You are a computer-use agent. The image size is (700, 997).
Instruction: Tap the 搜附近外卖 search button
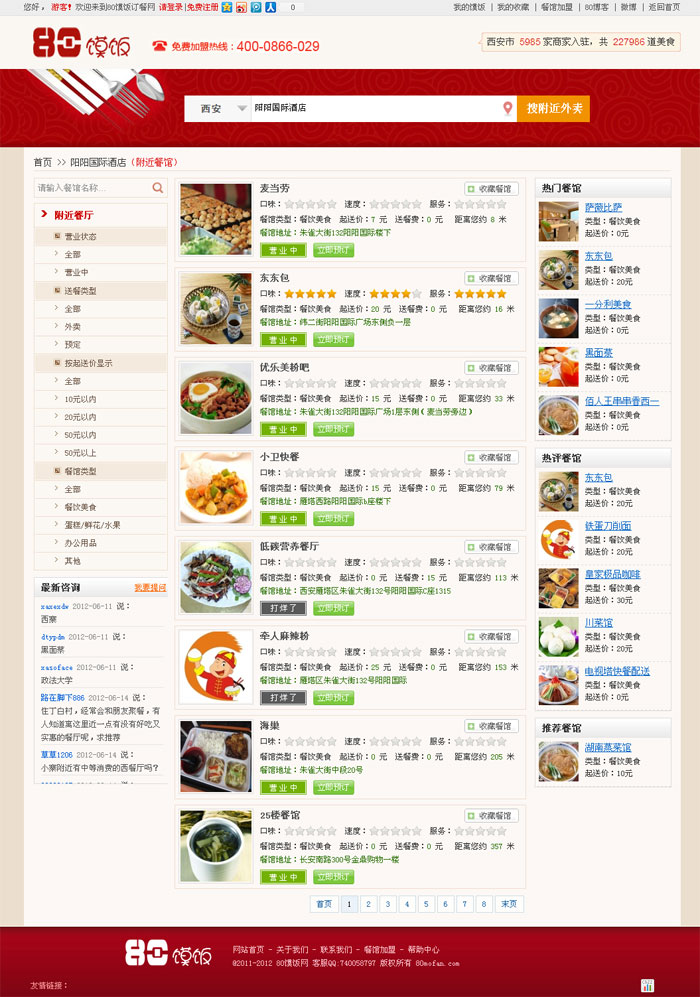tap(553, 108)
